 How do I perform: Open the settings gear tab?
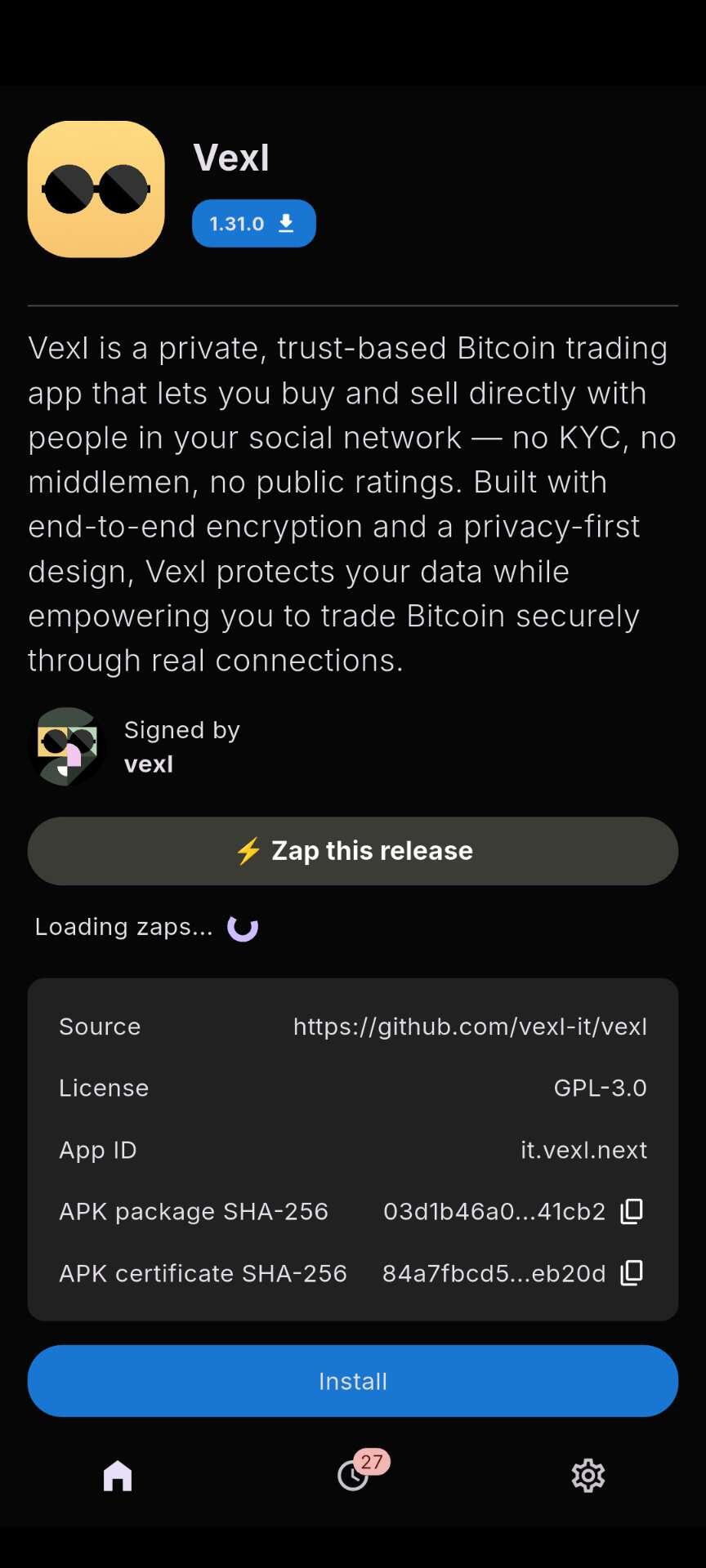[588, 1476]
